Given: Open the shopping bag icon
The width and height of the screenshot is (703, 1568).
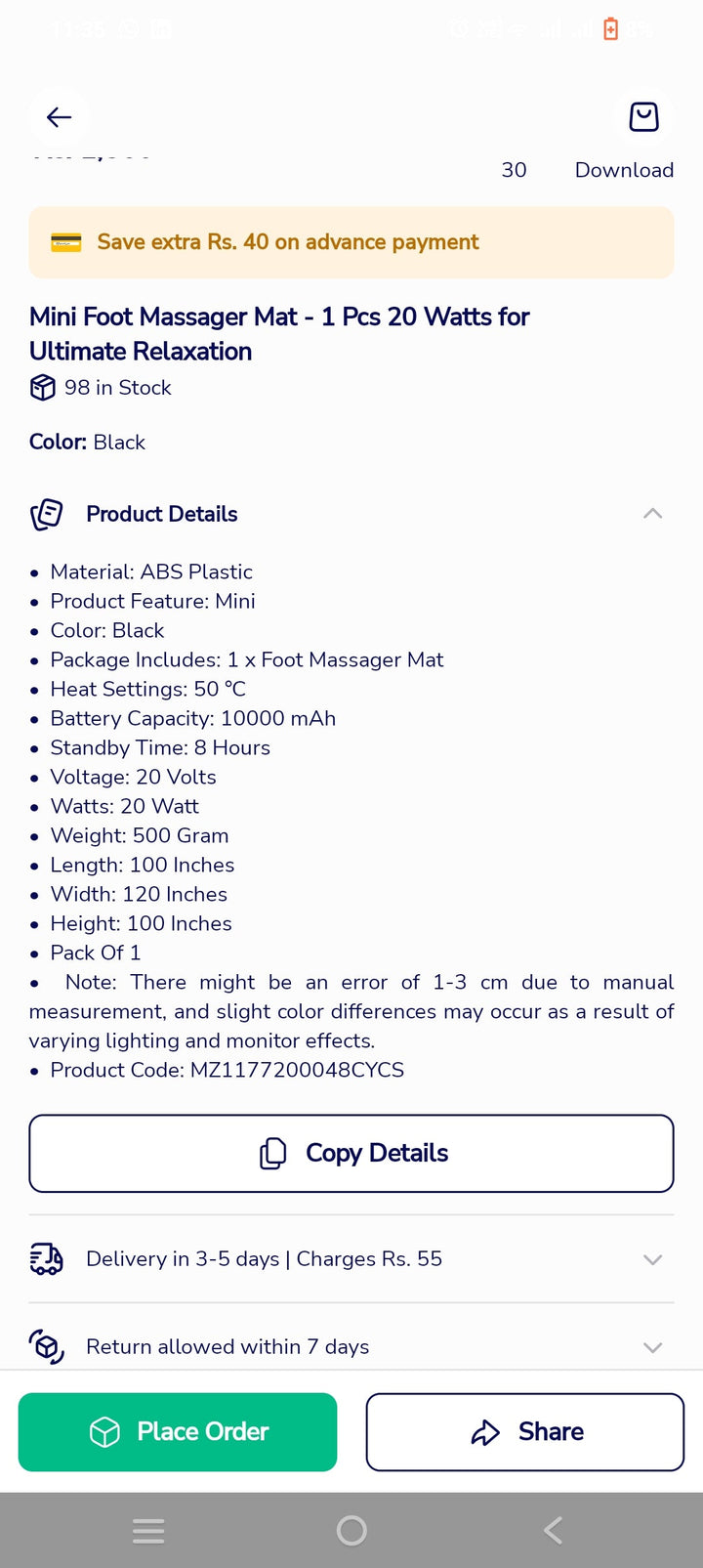Looking at the screenshot, I should [643, 117].
